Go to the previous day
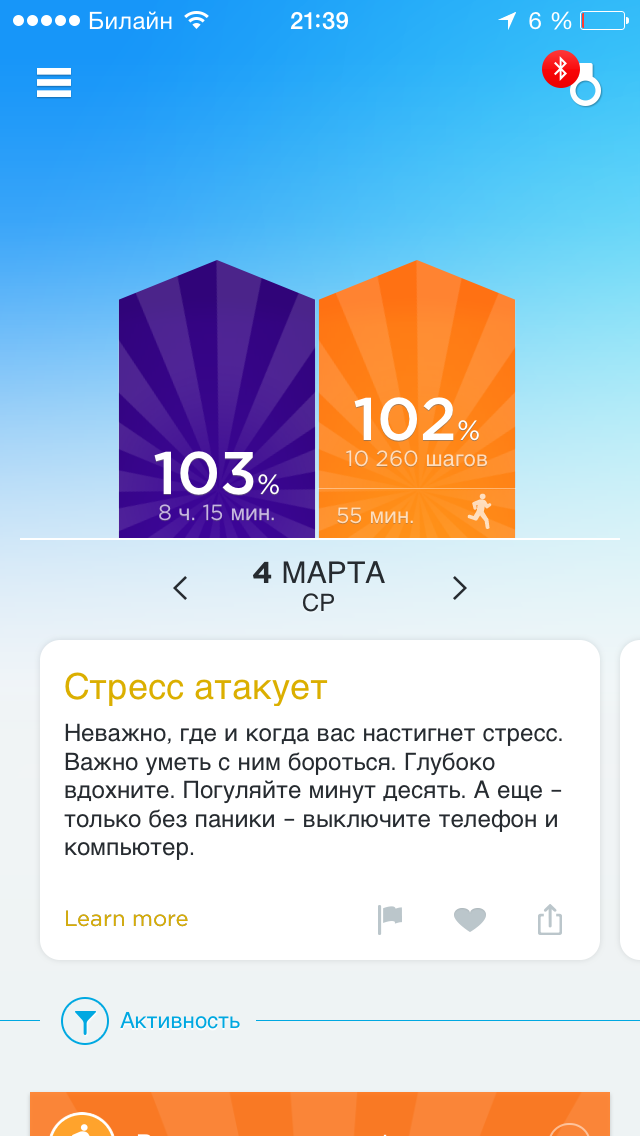 (x=180, y=588)
